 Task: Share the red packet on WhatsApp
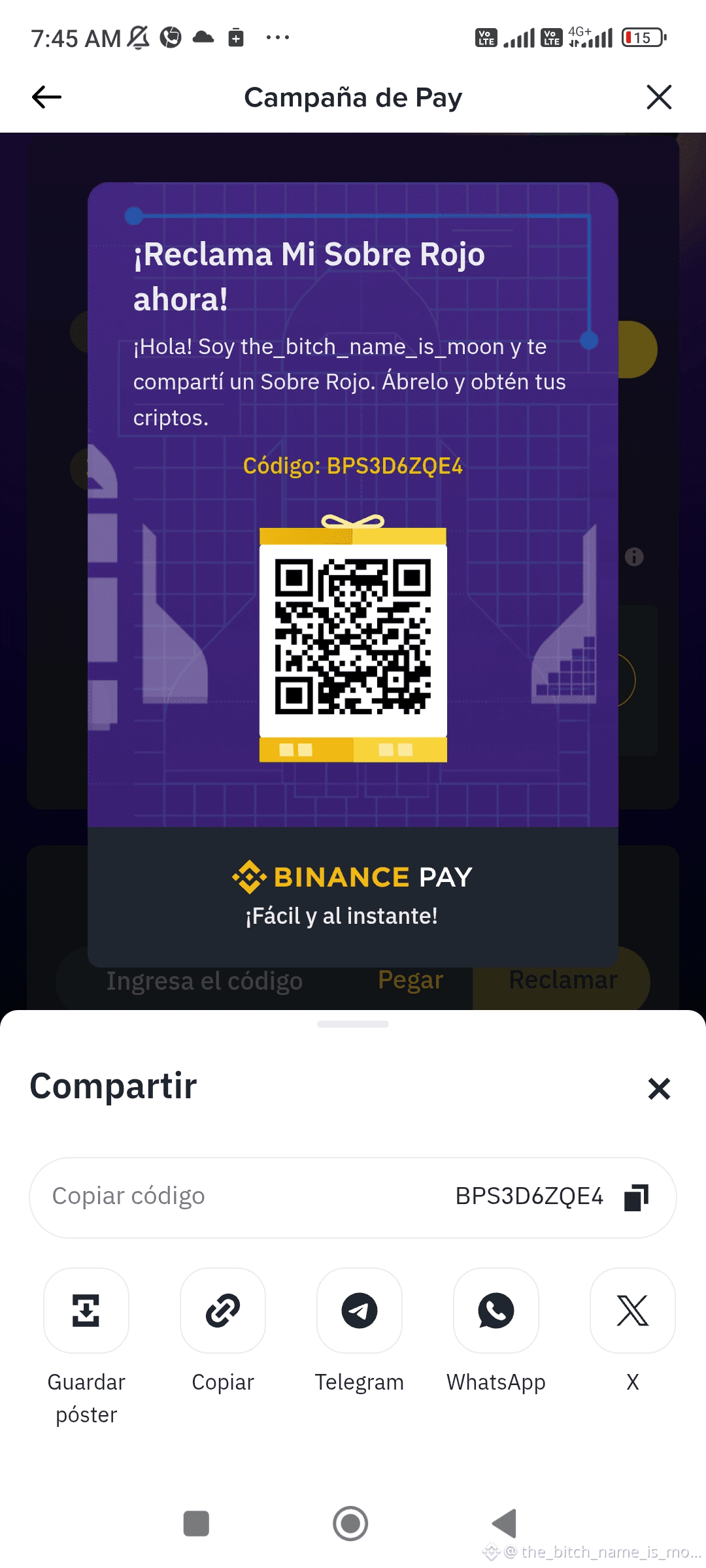(496, 1311)
